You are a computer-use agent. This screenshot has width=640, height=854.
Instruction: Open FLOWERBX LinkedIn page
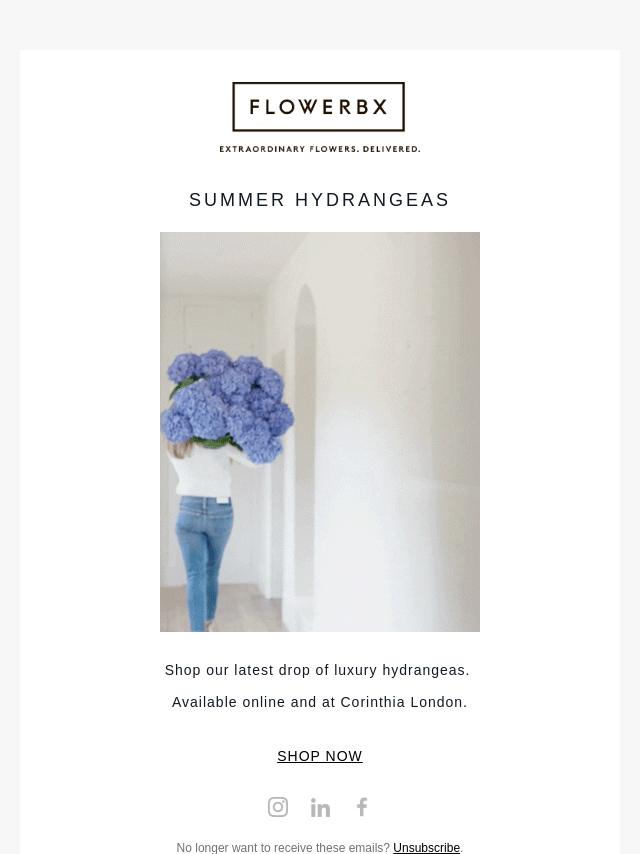[x=320, y=807]
